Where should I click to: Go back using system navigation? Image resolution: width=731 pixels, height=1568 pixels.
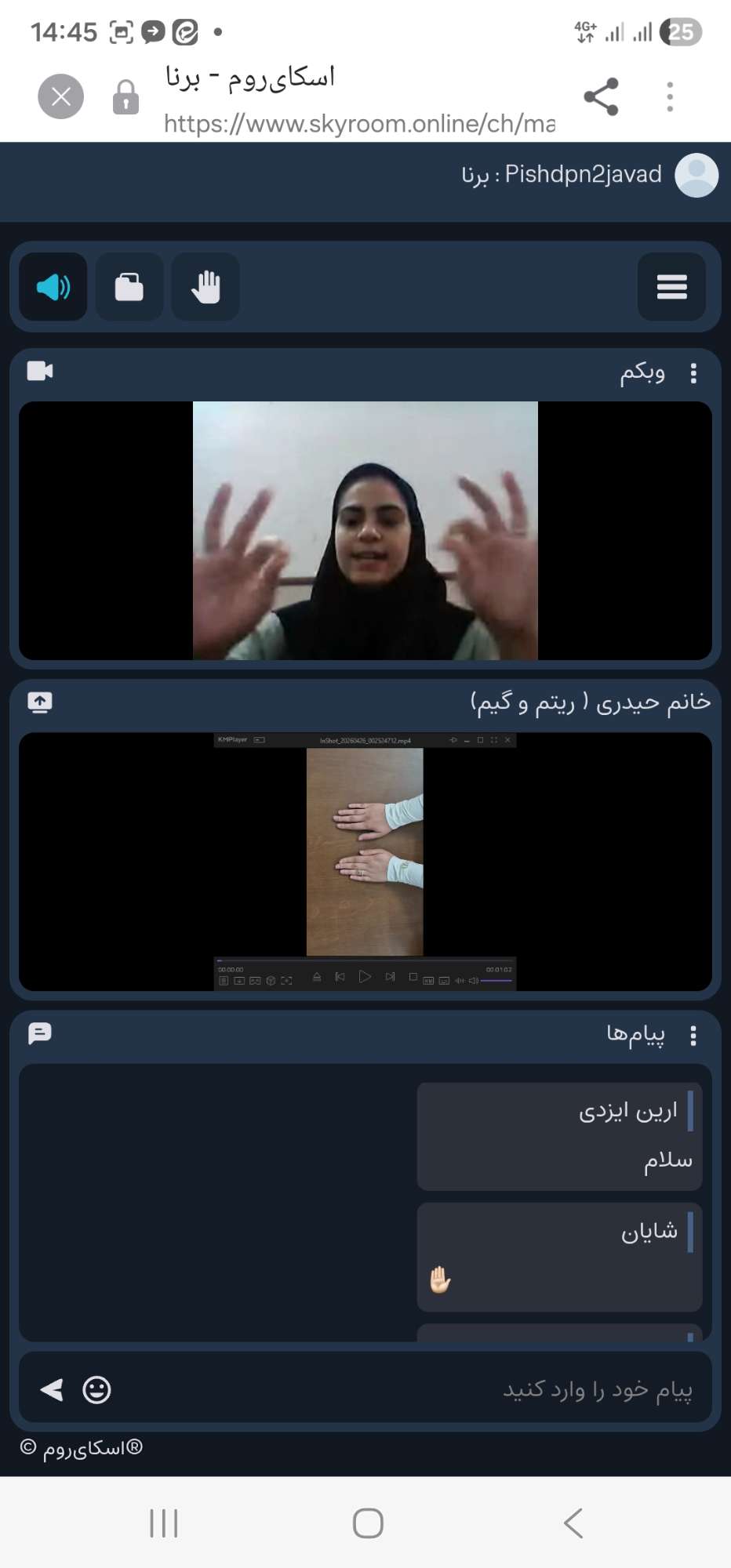[x=573, y=1523]
